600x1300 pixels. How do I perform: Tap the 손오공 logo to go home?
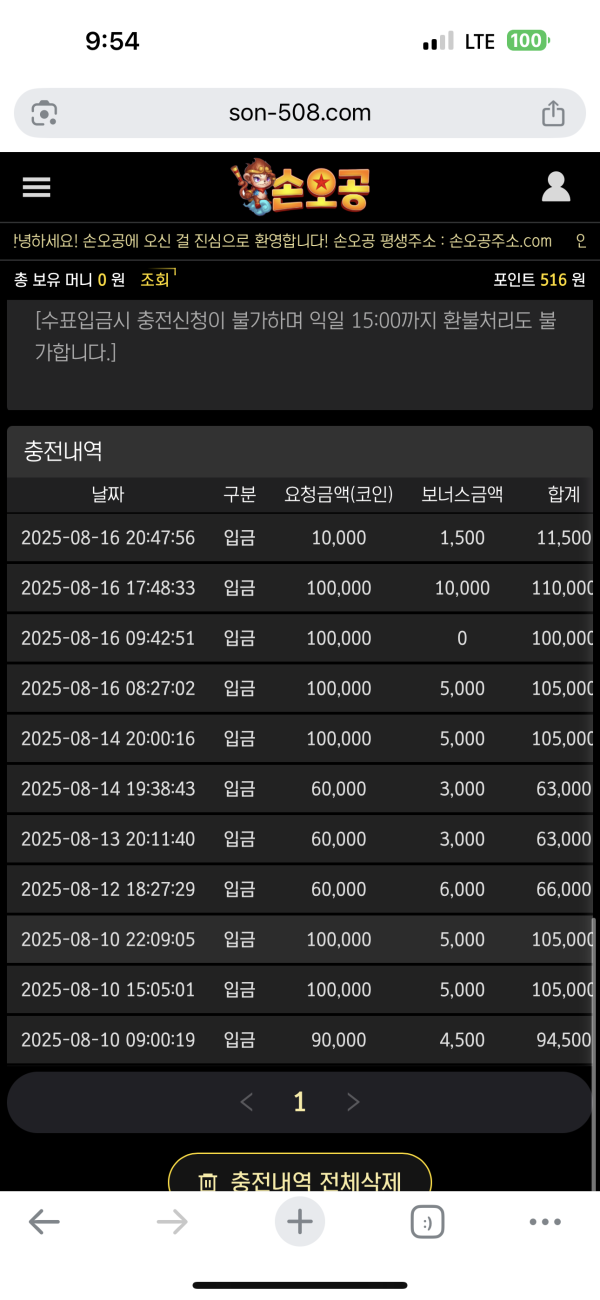click(301, 187)
